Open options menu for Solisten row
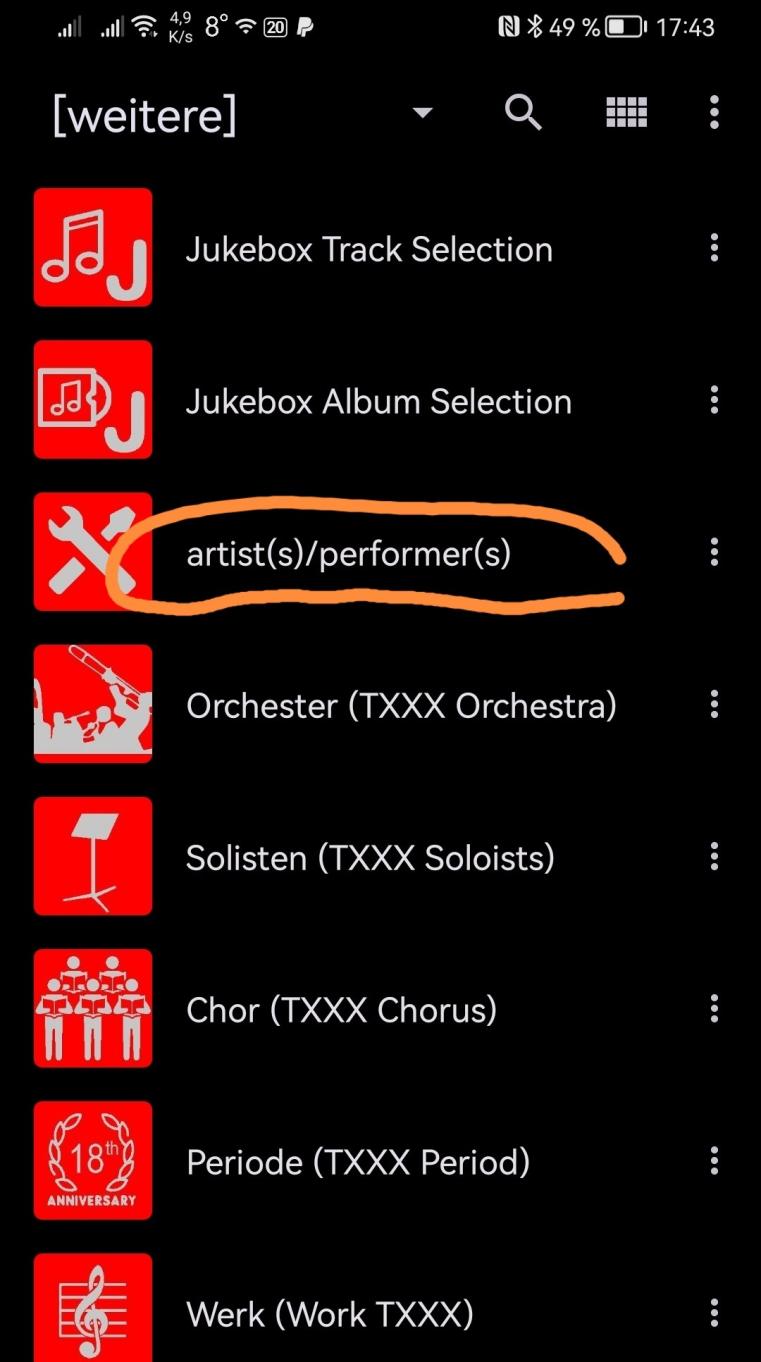 tap(714, 857)
